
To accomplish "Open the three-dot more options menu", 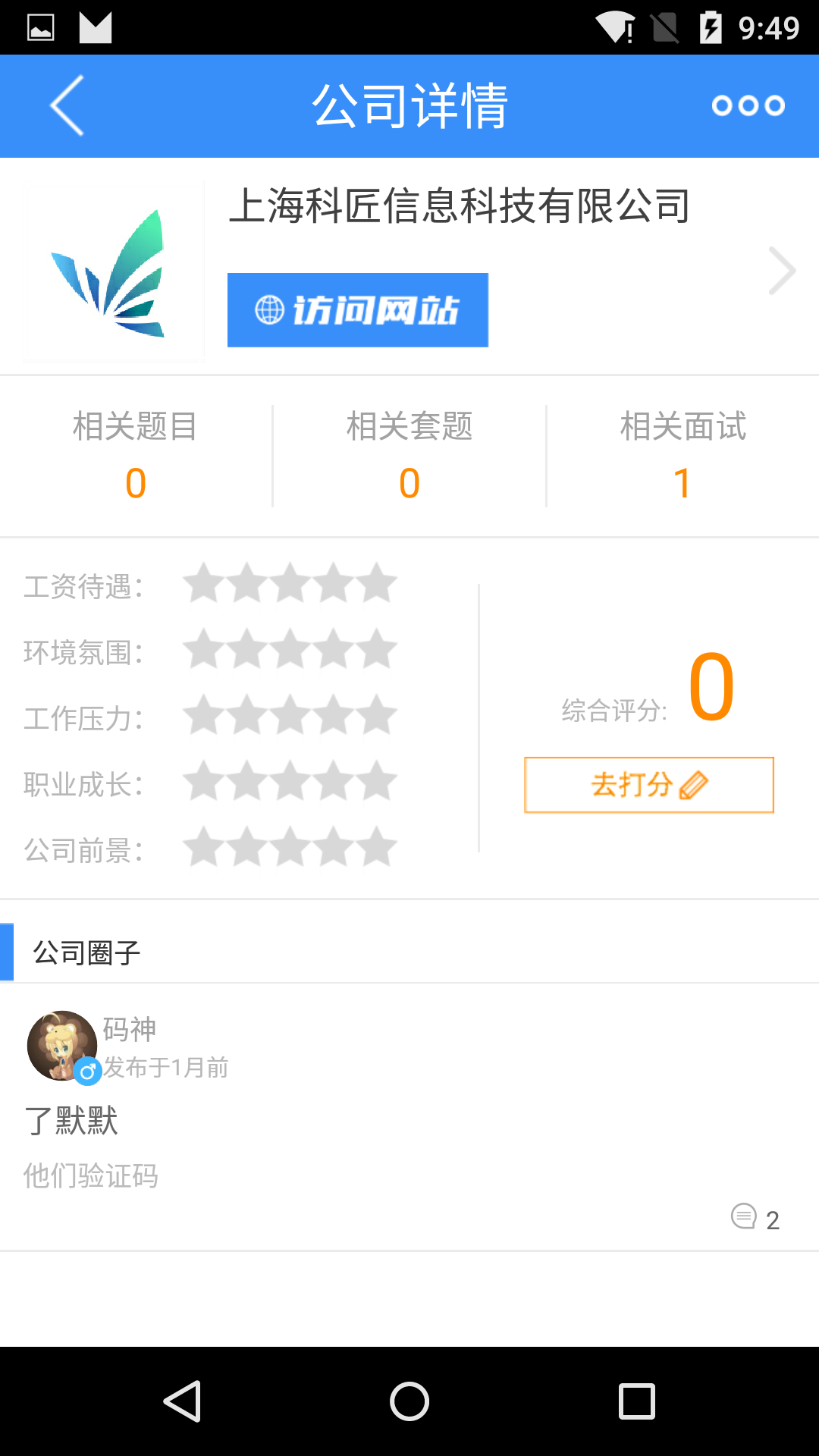I will tap(748, 105).
